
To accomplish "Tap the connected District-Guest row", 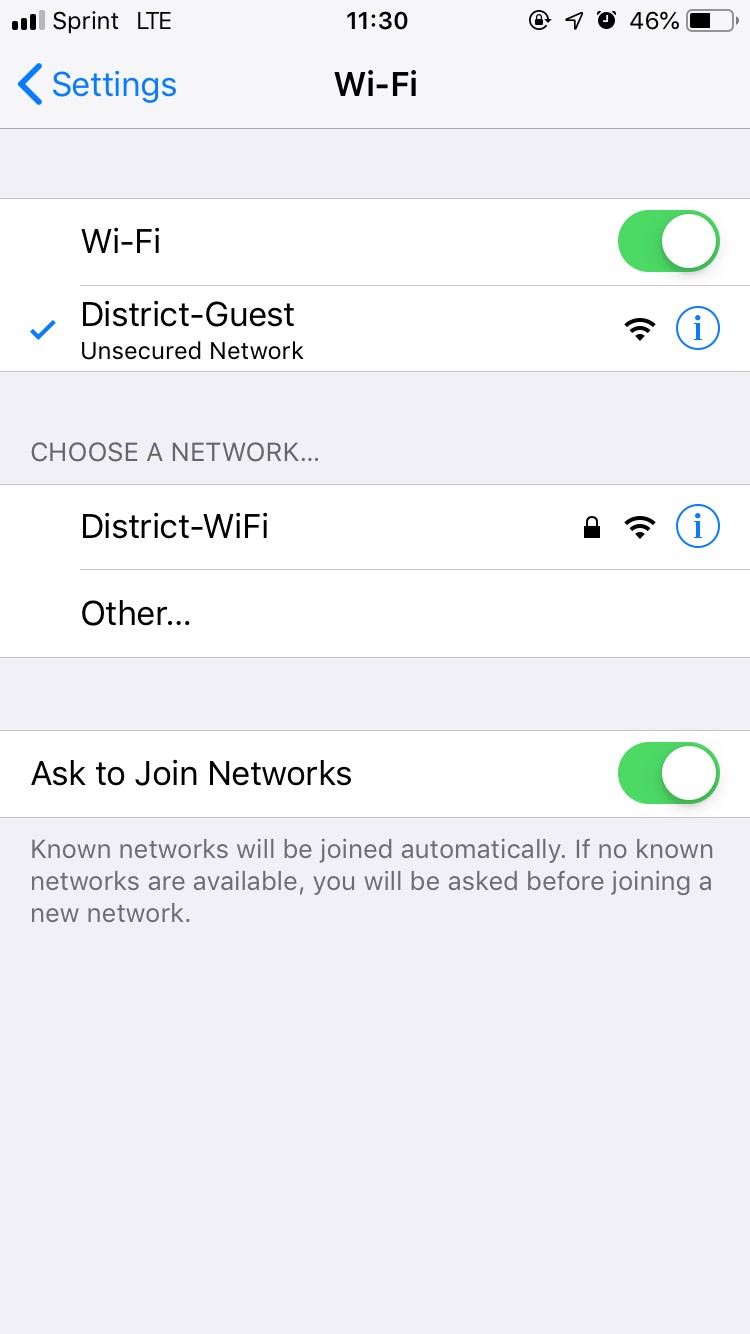I will pos(375,329).
